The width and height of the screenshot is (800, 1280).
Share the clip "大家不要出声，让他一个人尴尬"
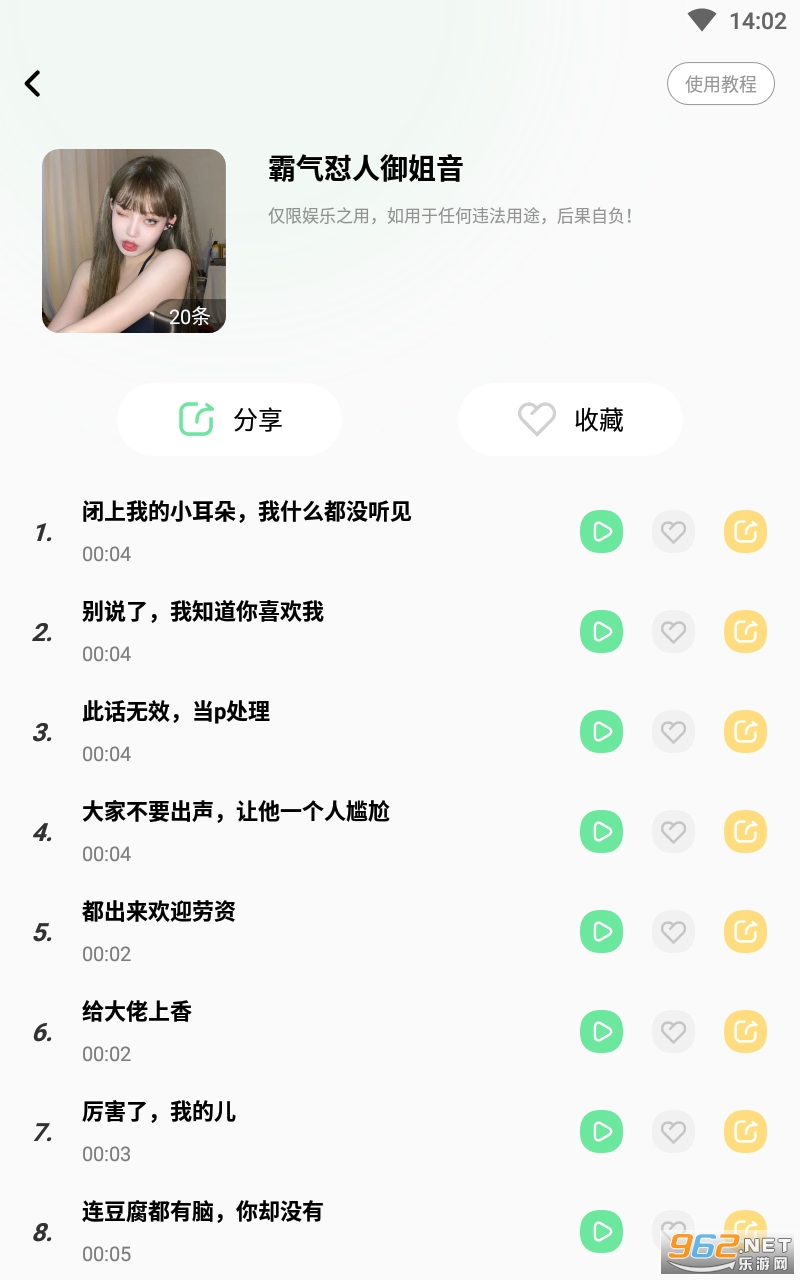(745, 832)
